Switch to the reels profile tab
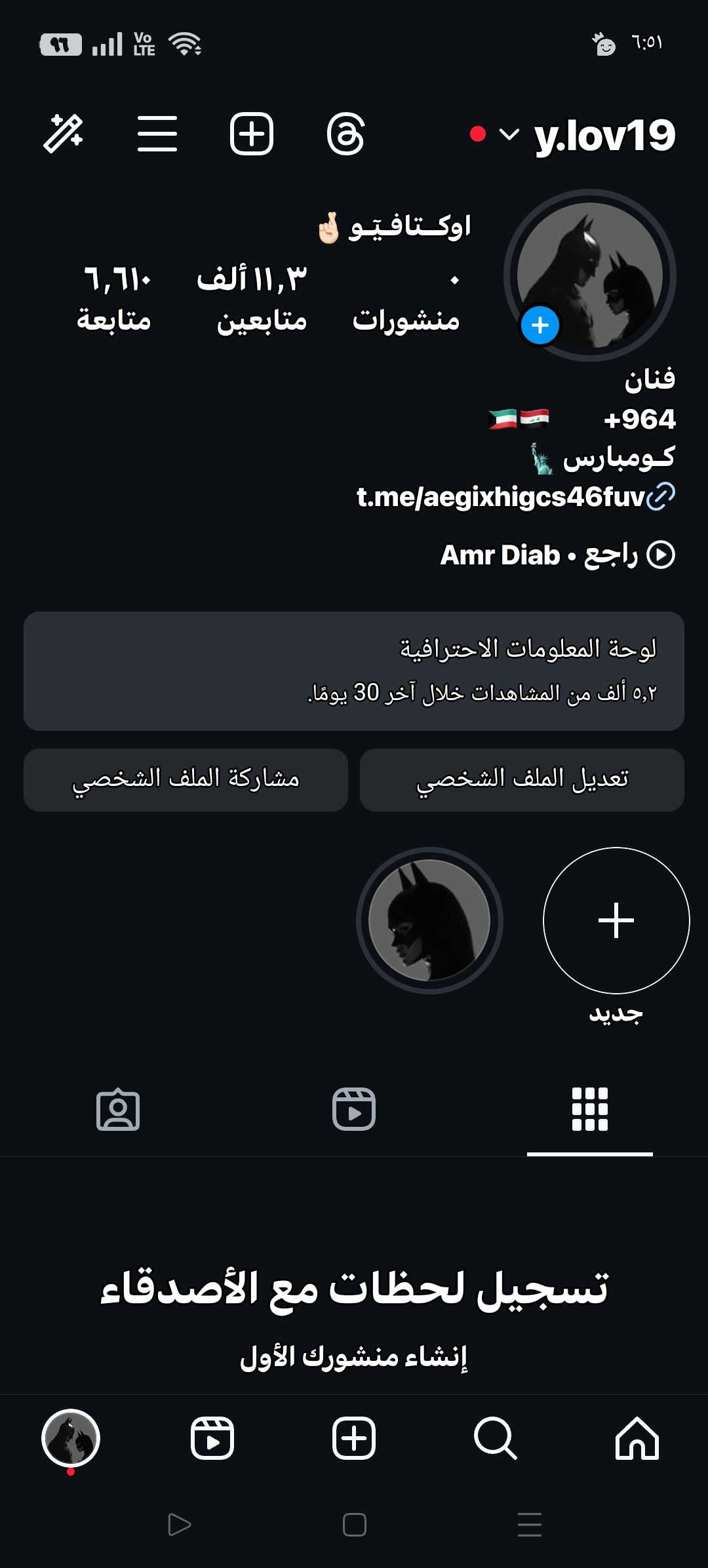The width and height of the screenshot is (708, 1568). 354,1109
